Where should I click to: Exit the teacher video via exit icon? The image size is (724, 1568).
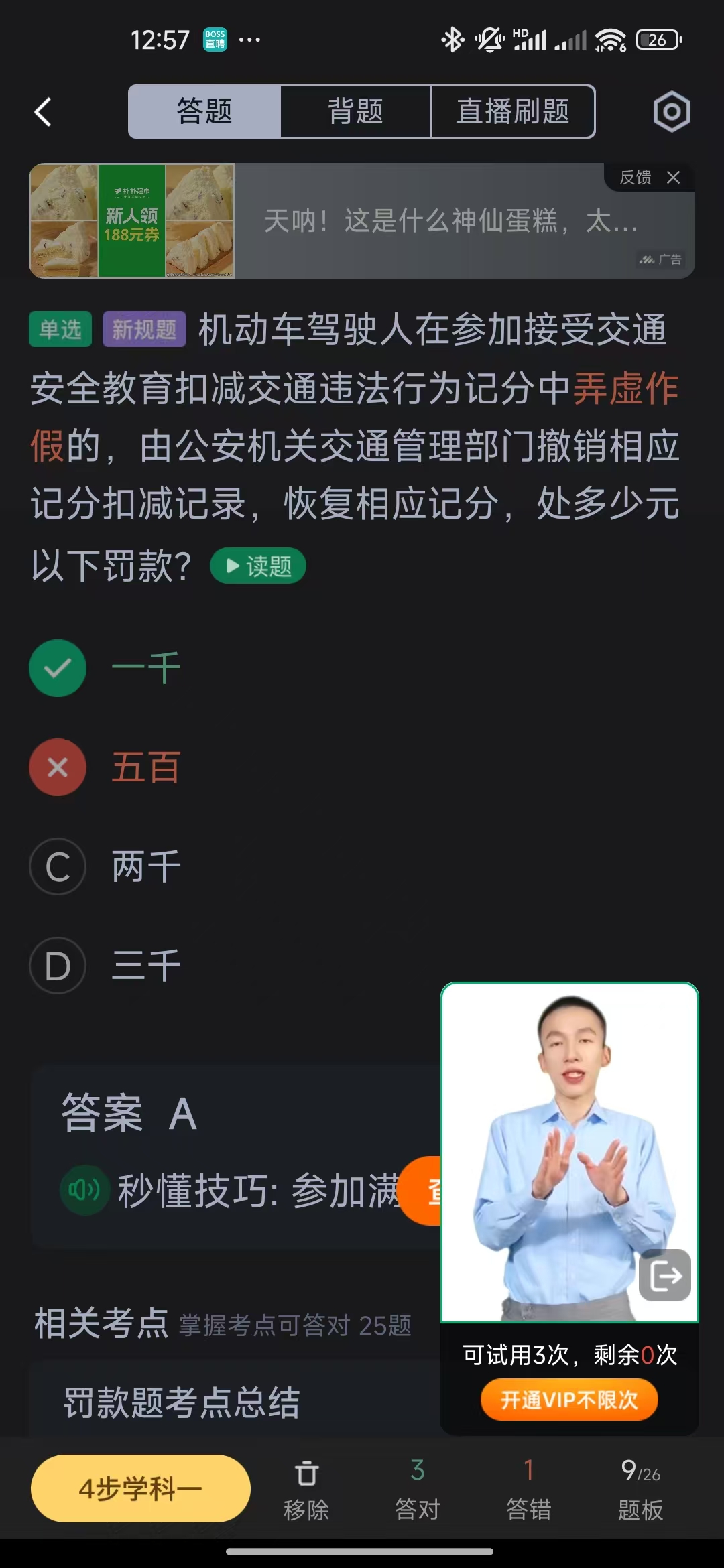tap(664, 1277)
